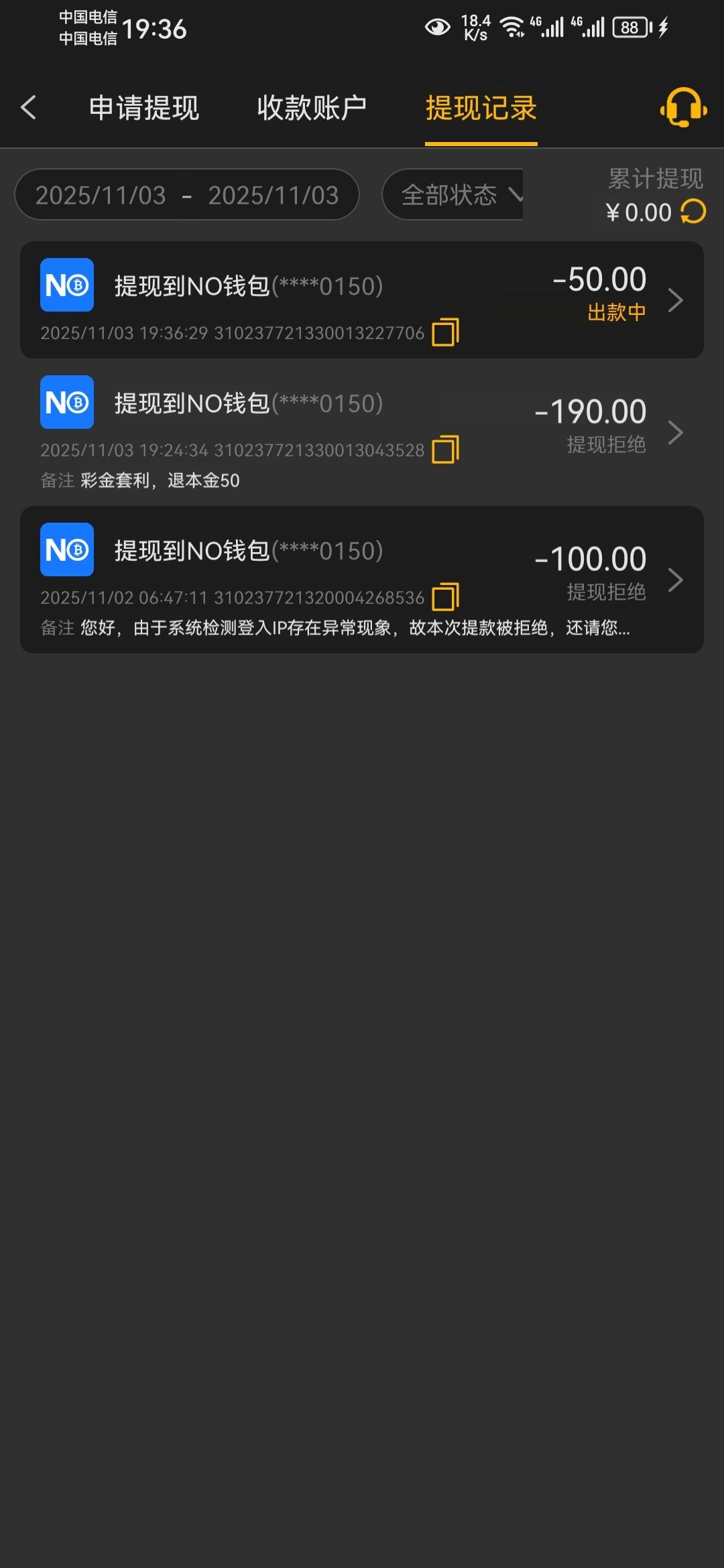Copy order number ending 04268536
This screenshot has width=724, height=1568.
click(445, 597)
